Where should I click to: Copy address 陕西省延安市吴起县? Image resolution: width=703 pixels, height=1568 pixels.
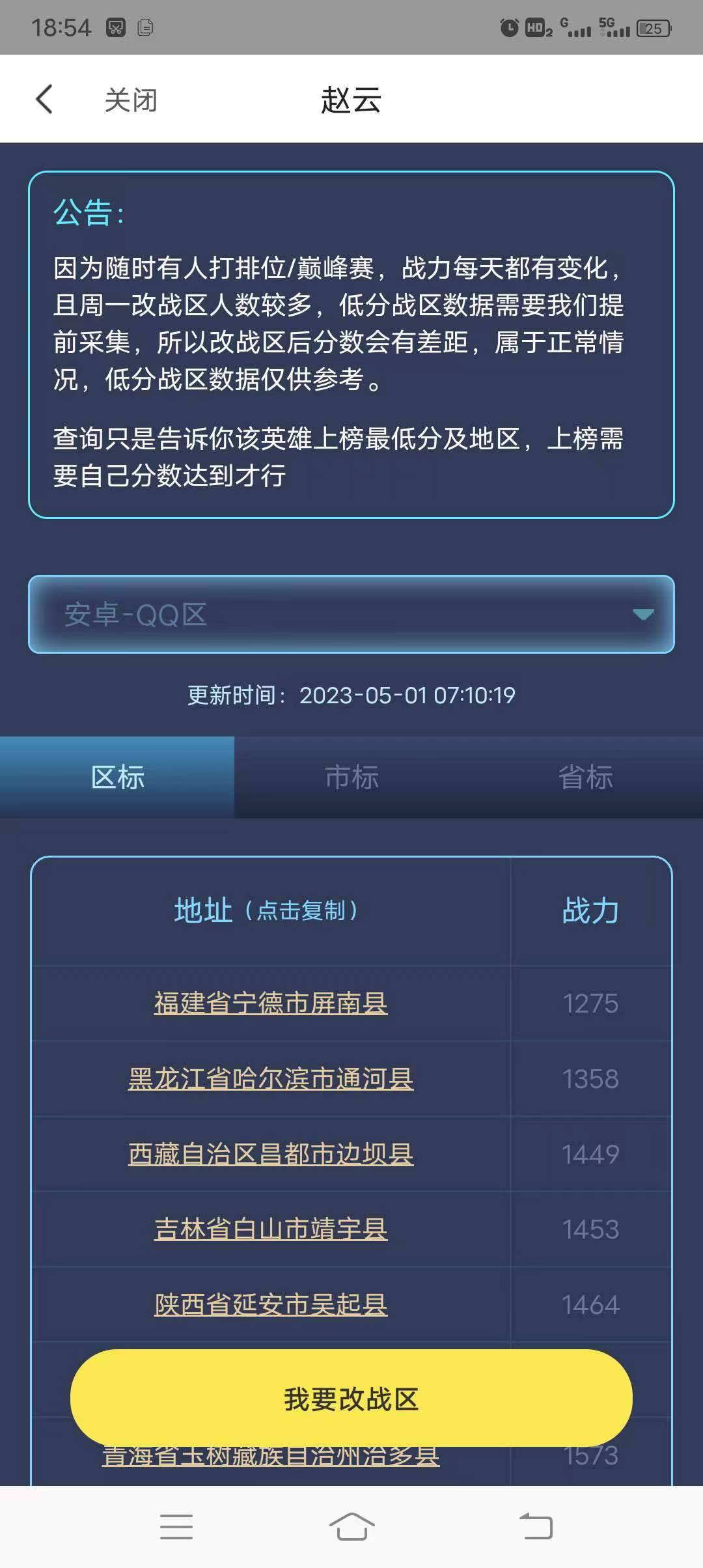point(271,1304)
